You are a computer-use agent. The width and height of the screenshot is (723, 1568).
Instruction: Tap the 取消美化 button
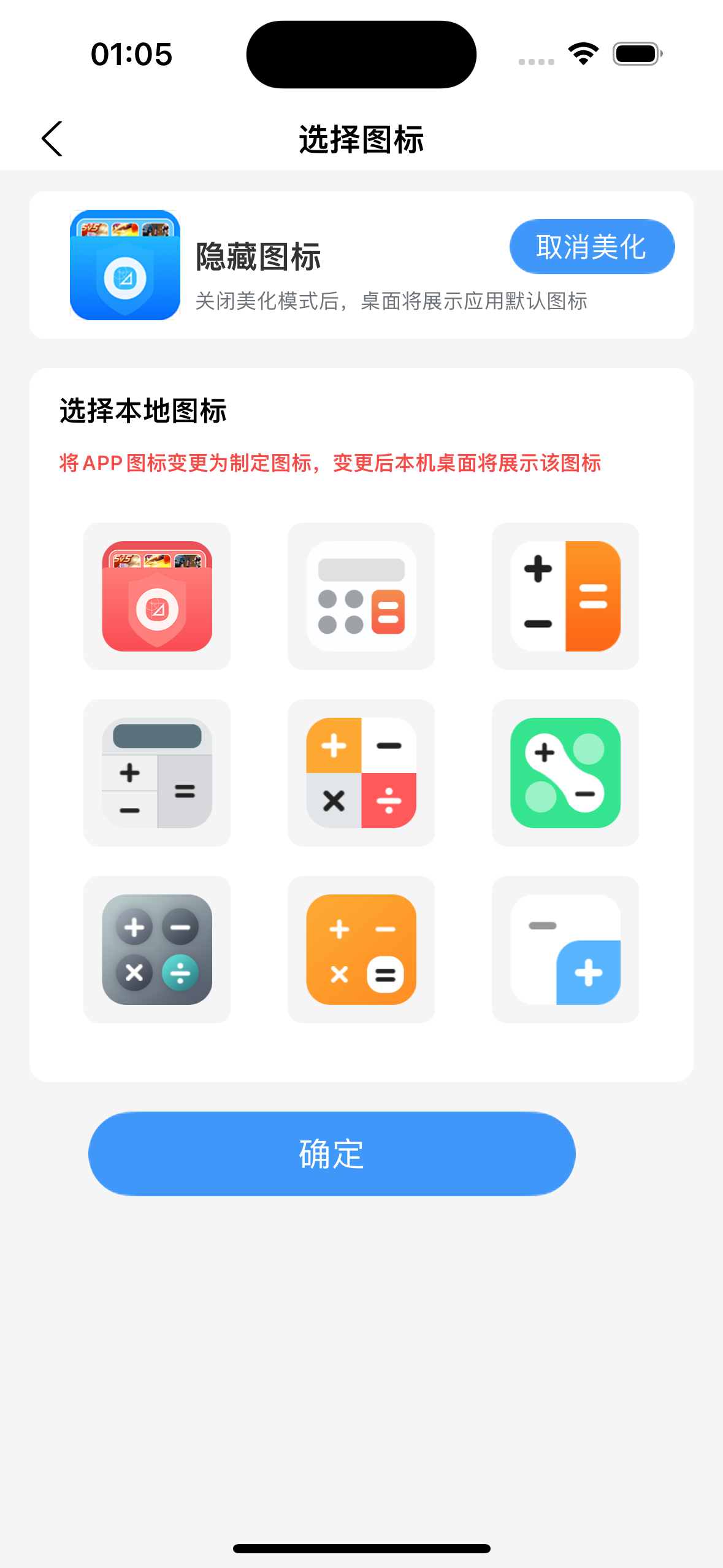[x=591, y=247]
